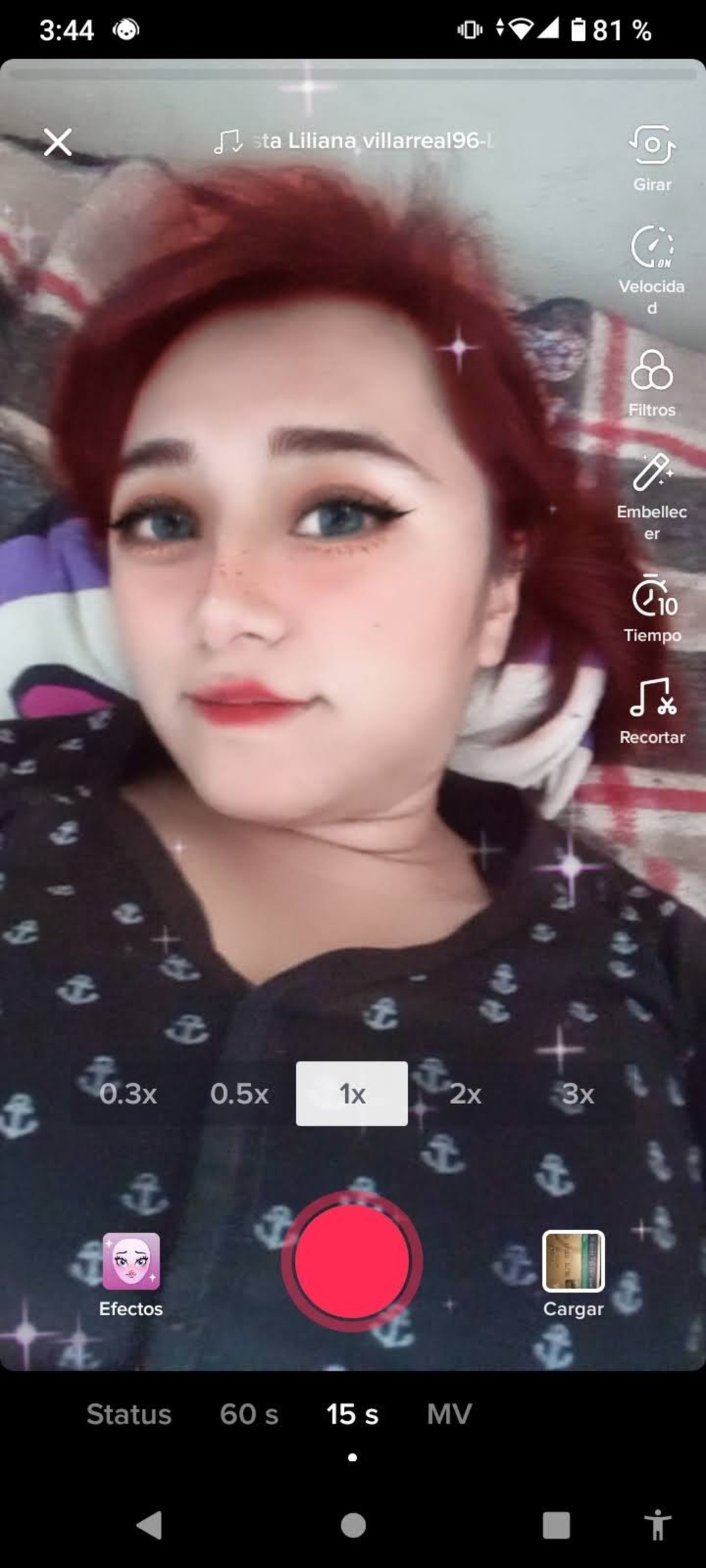Go back using system navigation
This screenshot has width=706, height=1568.
click(150, 1526)
